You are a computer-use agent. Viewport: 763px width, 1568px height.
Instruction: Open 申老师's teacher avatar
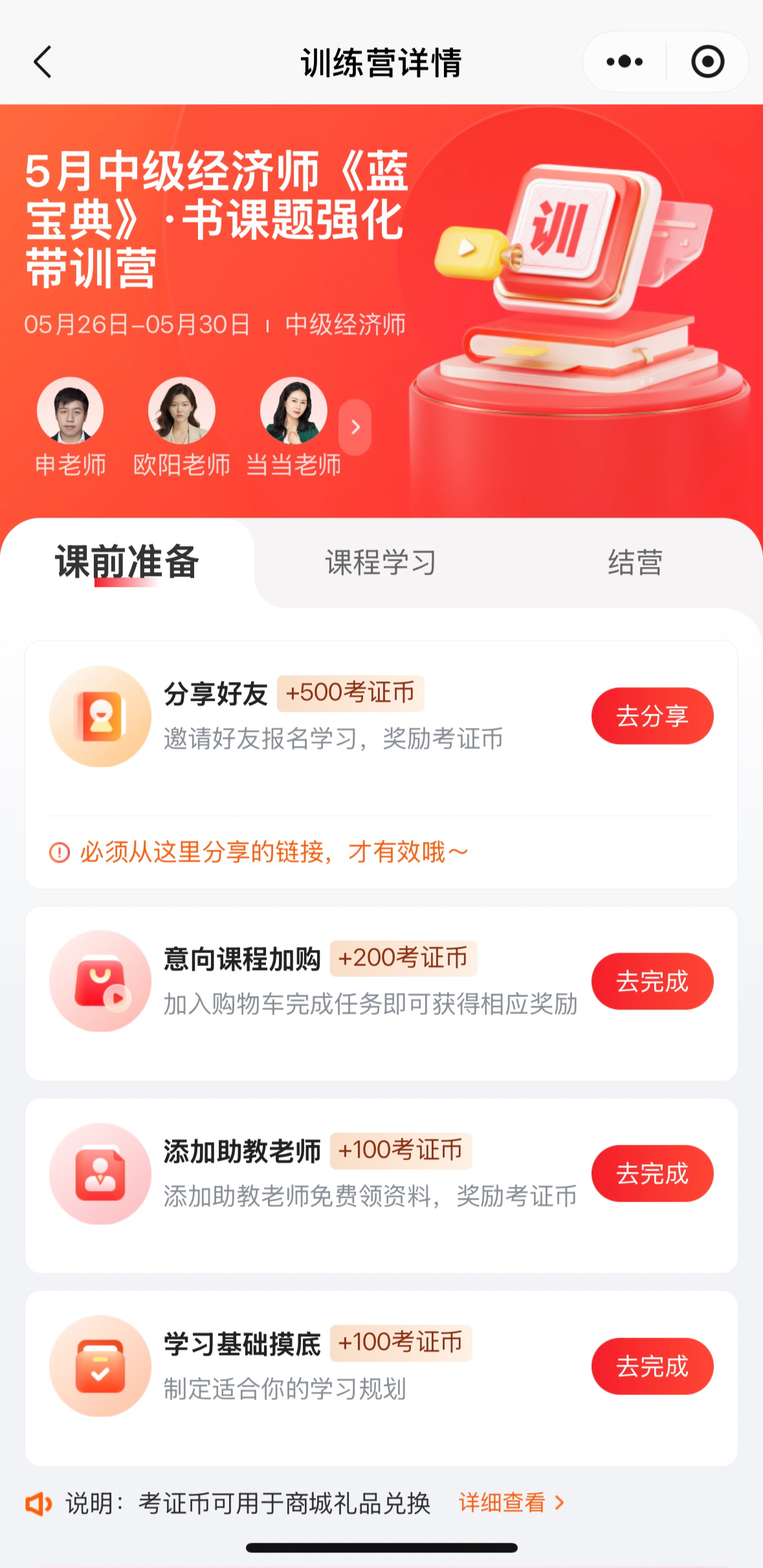coord(71,410)
